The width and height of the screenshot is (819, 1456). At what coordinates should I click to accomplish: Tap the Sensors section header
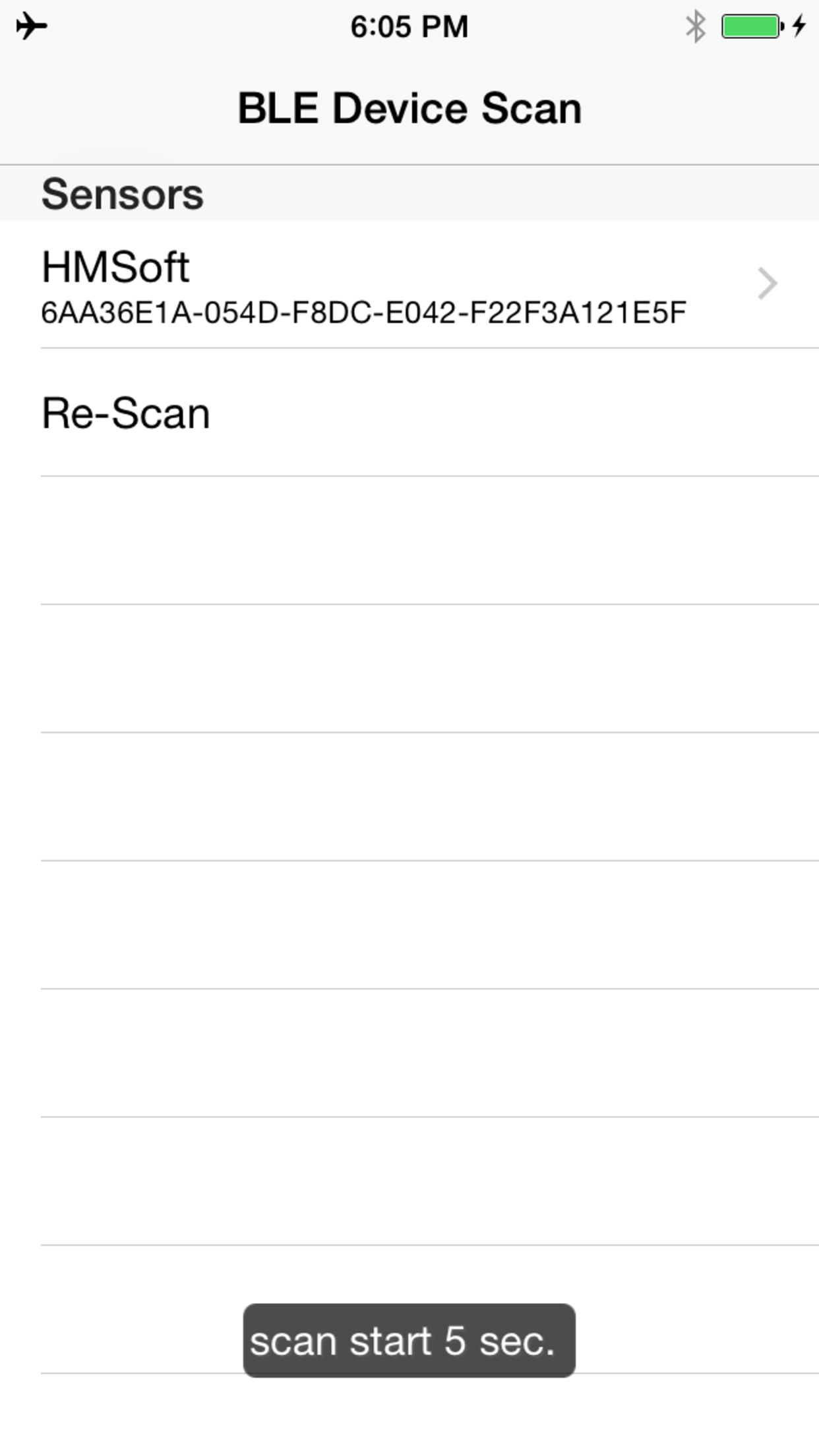click(122, 193)
